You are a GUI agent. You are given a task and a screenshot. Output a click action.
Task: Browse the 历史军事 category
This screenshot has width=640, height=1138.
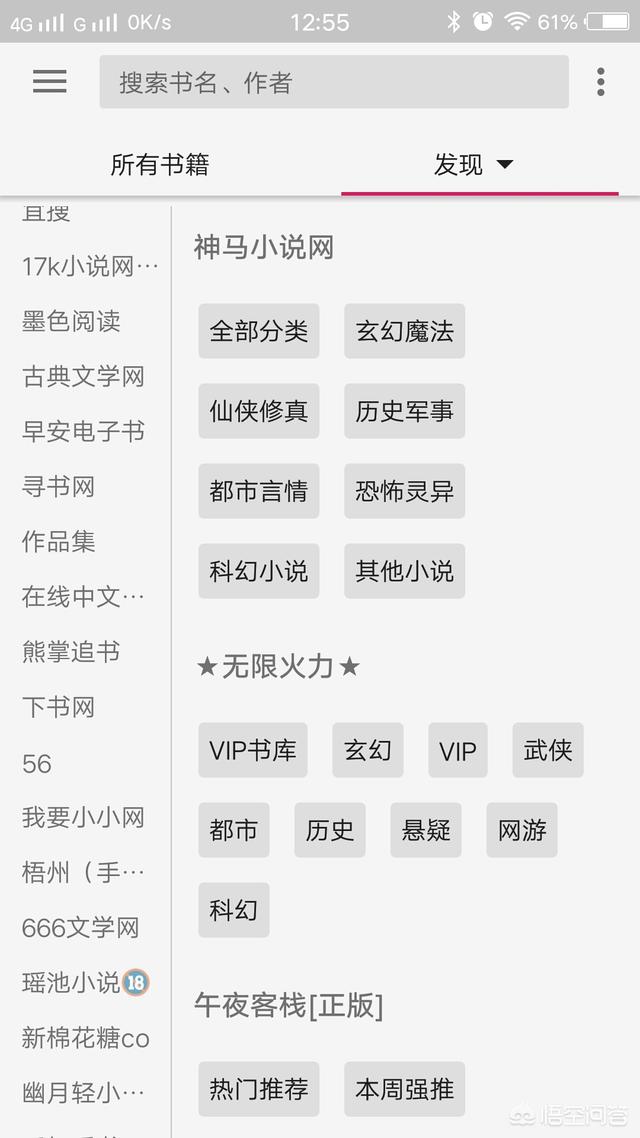(x=405, y=411)
